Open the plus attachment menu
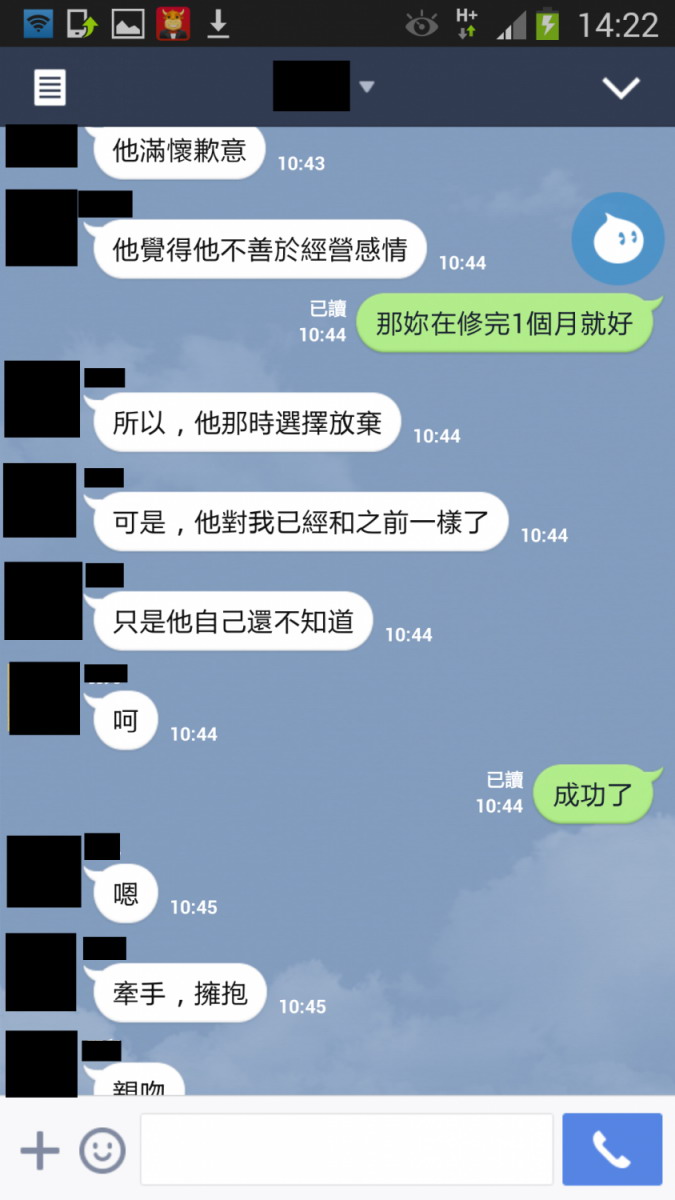Viewport: 675px width, 1200px height. click(40, 1151)
